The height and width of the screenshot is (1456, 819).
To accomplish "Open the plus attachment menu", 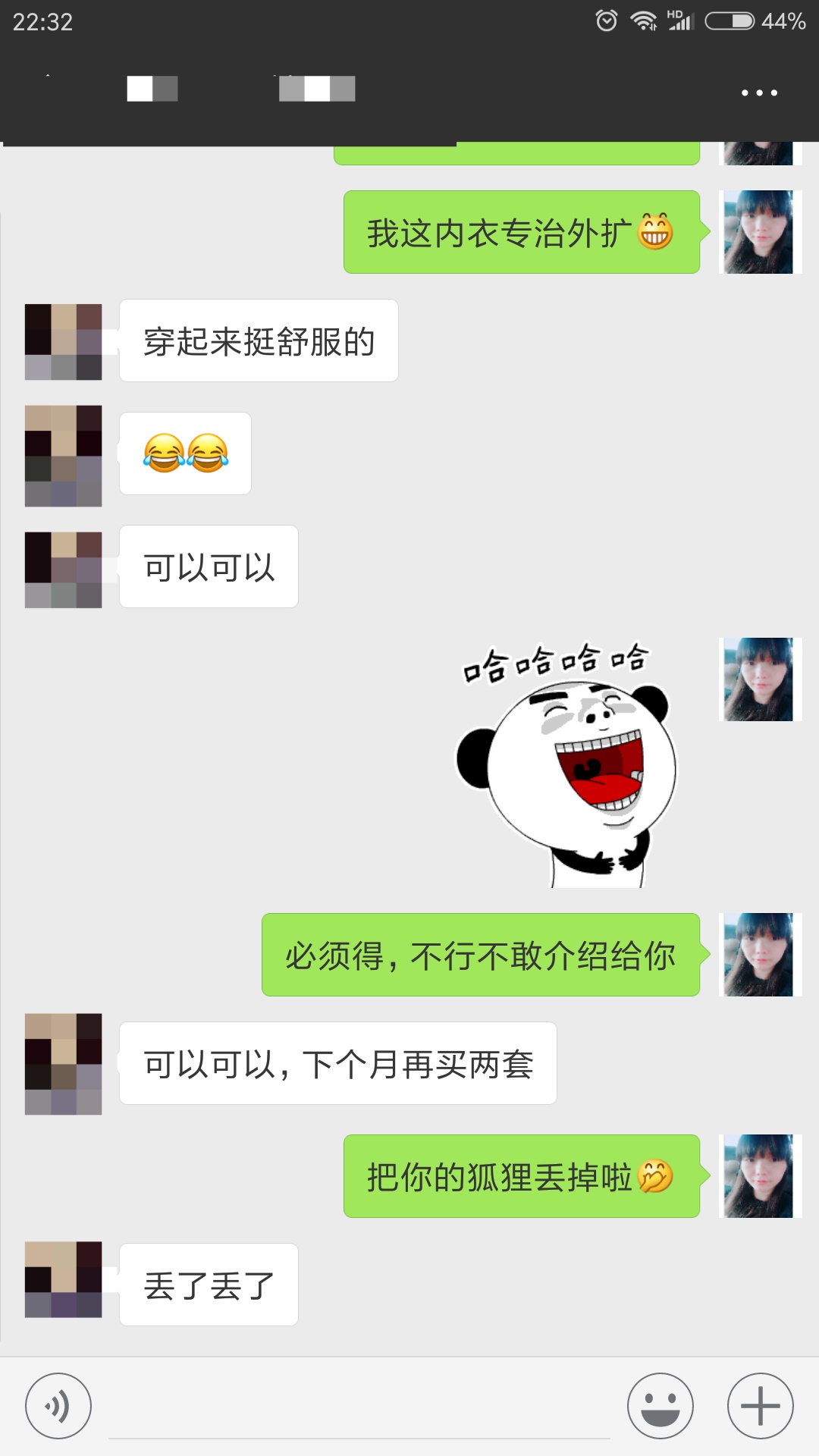I will point(760,1406).
